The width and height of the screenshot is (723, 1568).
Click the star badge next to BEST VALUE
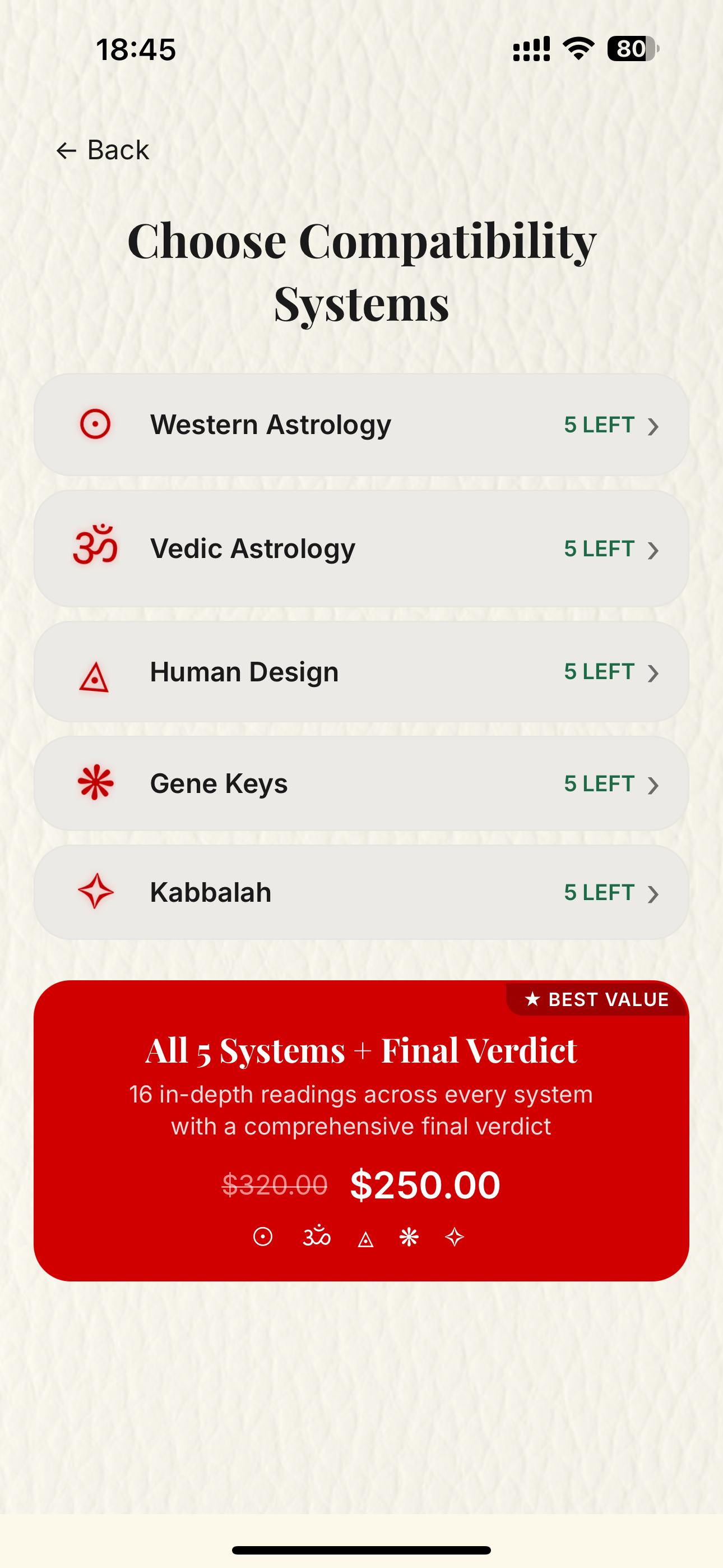[x=532, y=999]
